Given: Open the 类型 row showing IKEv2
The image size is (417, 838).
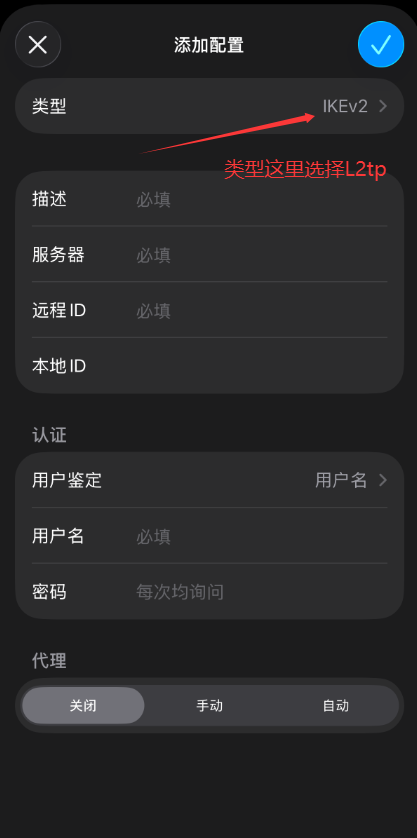Looking at the screenshot, I should click(210, 106).
